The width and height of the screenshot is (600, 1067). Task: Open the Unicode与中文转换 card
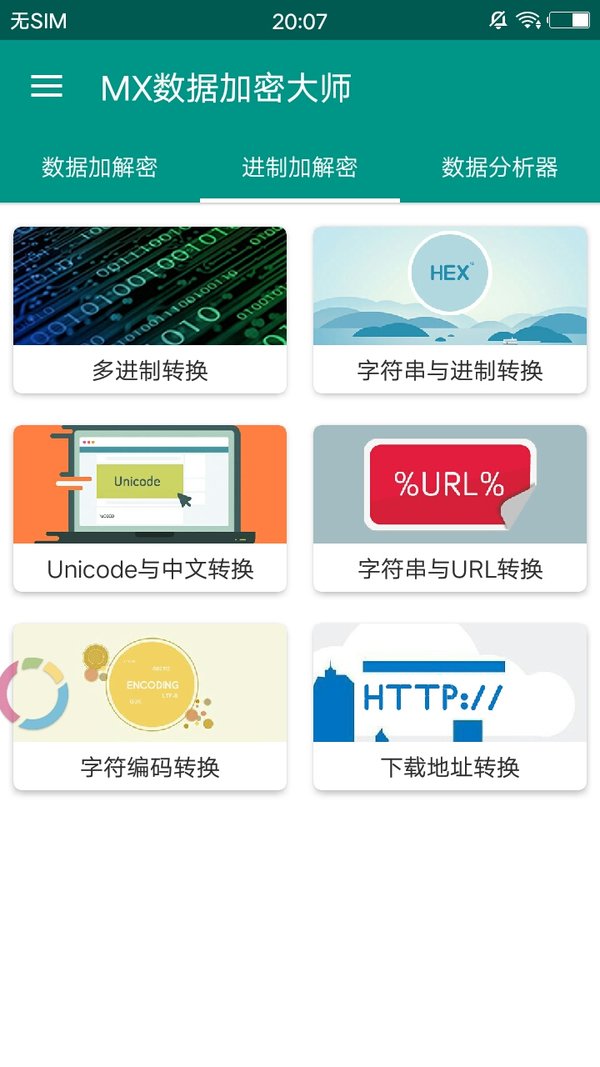[150, 508]
